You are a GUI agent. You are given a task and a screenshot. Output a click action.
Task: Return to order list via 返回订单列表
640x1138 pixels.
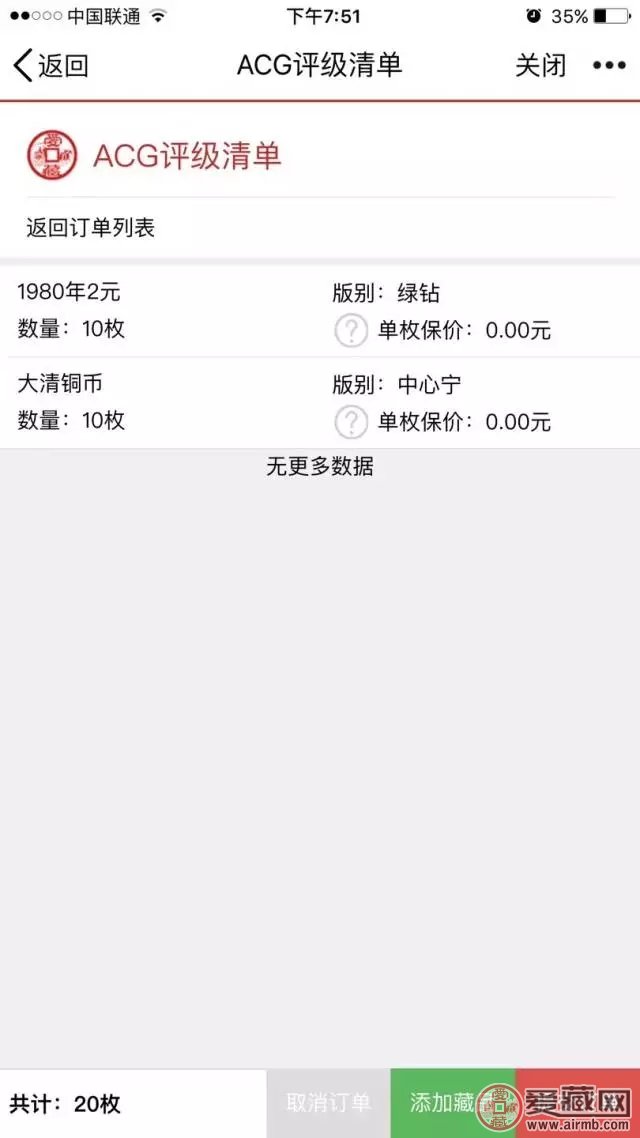pyautogui.click(x=91, y=228)
